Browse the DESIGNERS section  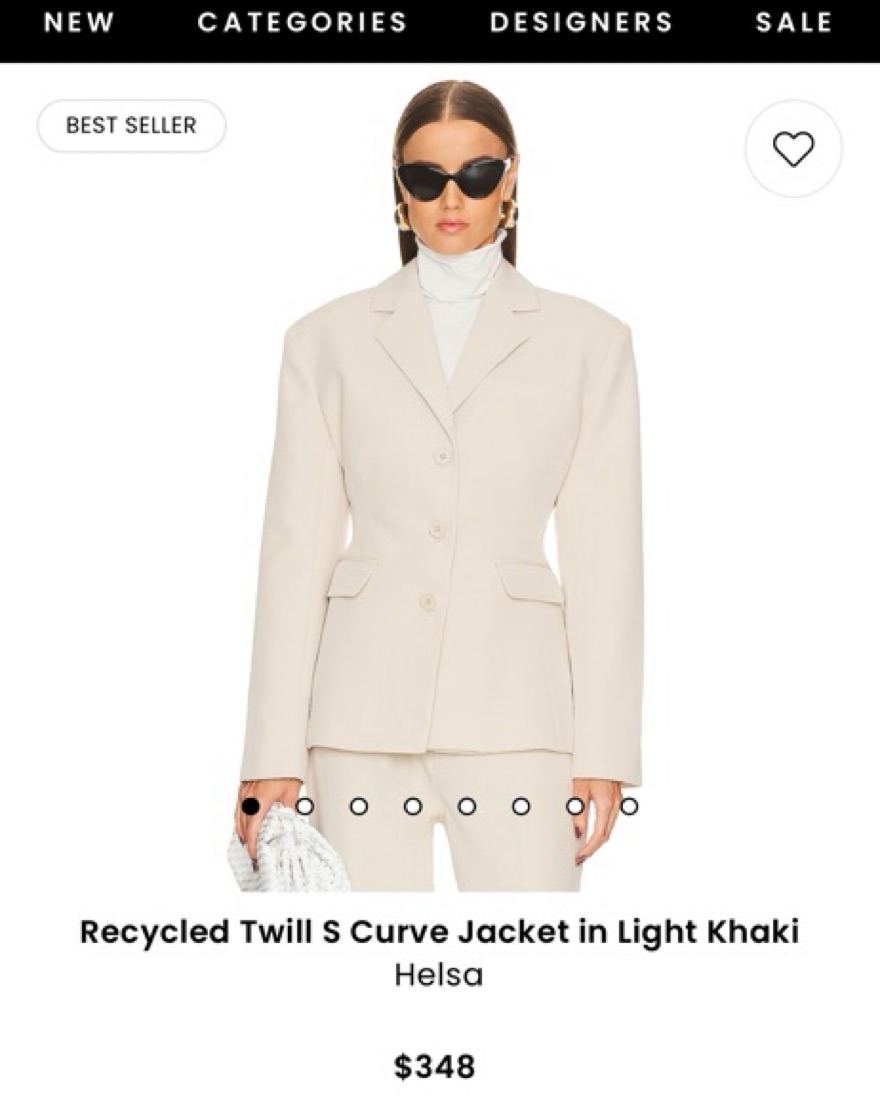581,22
